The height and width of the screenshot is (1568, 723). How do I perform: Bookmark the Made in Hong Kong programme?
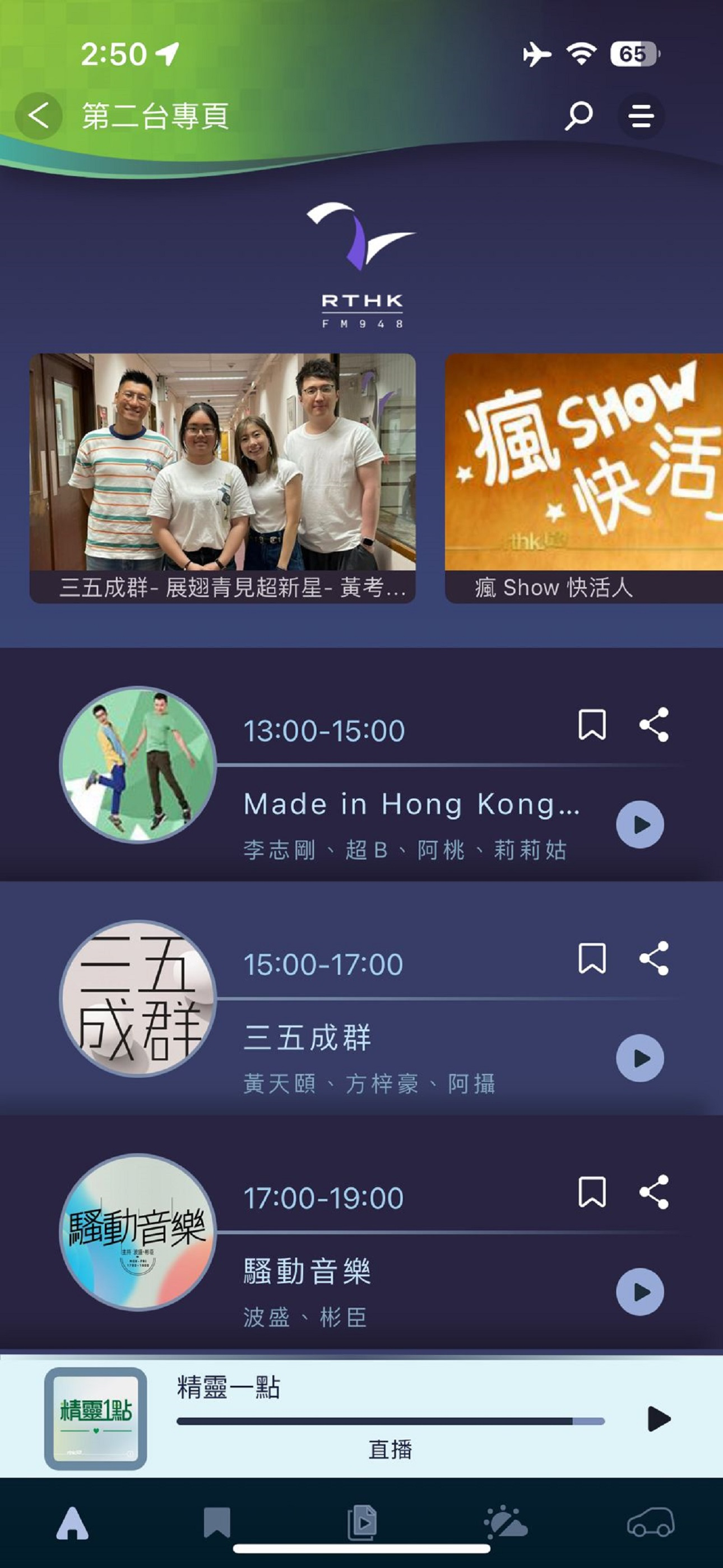pyautogui.click(x=591, y=725)
